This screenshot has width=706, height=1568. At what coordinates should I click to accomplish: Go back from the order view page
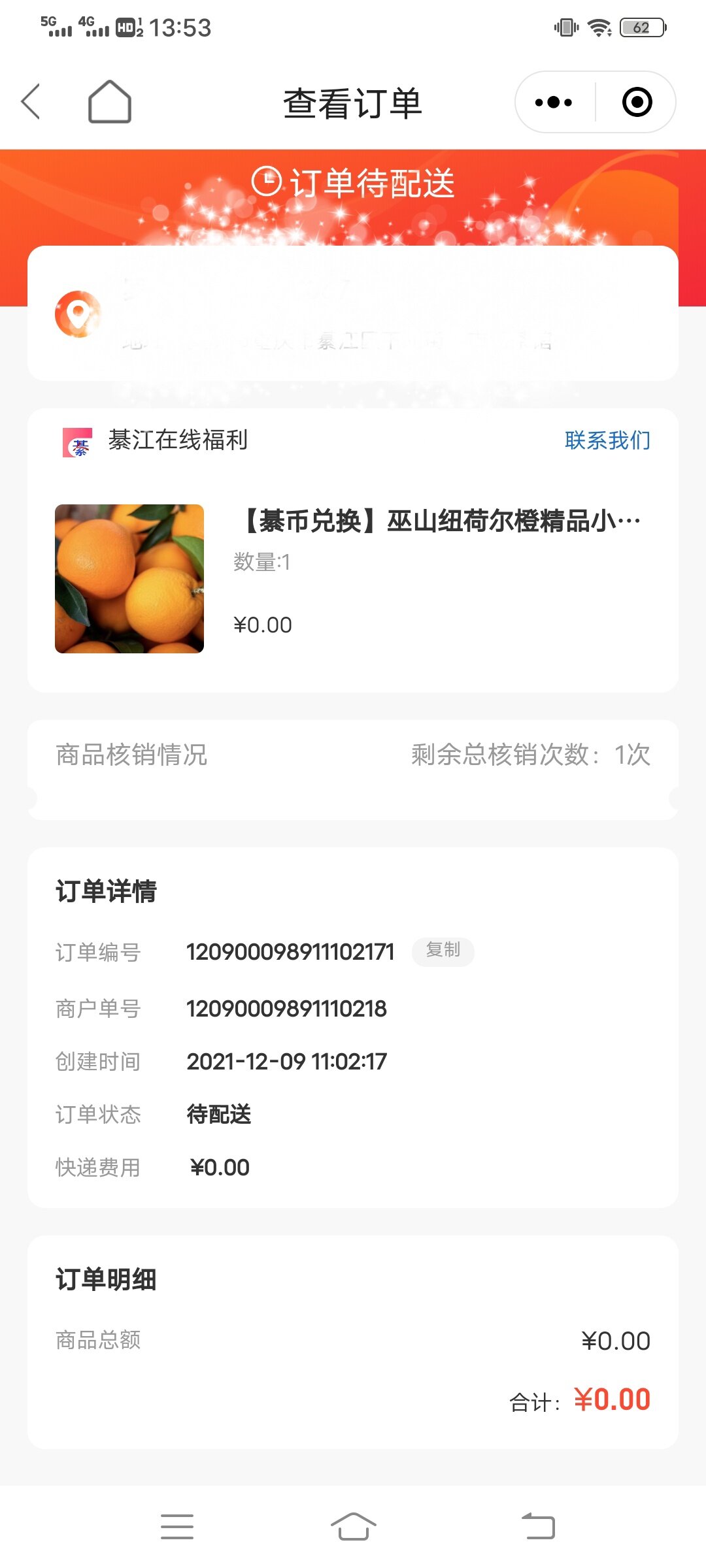(x=31, y=102)
